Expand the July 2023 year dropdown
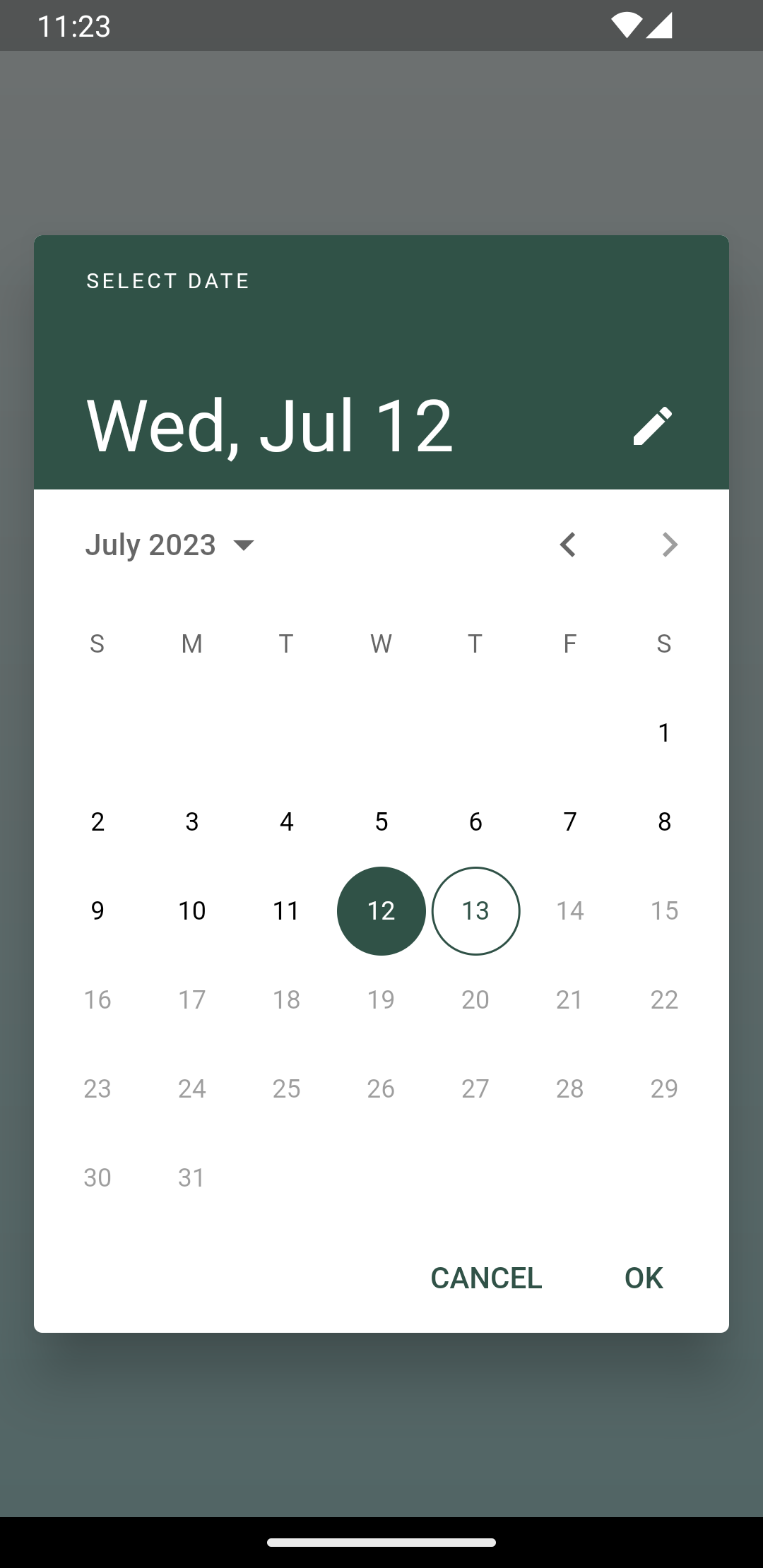This screenshot has width=763, height=1568. click(170, 545)
